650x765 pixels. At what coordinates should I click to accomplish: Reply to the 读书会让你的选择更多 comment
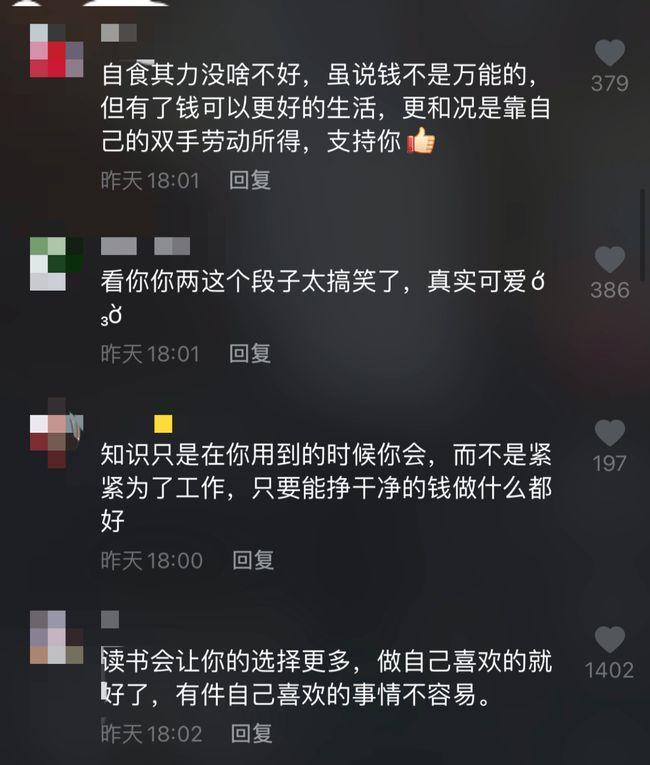pos(251,733)
